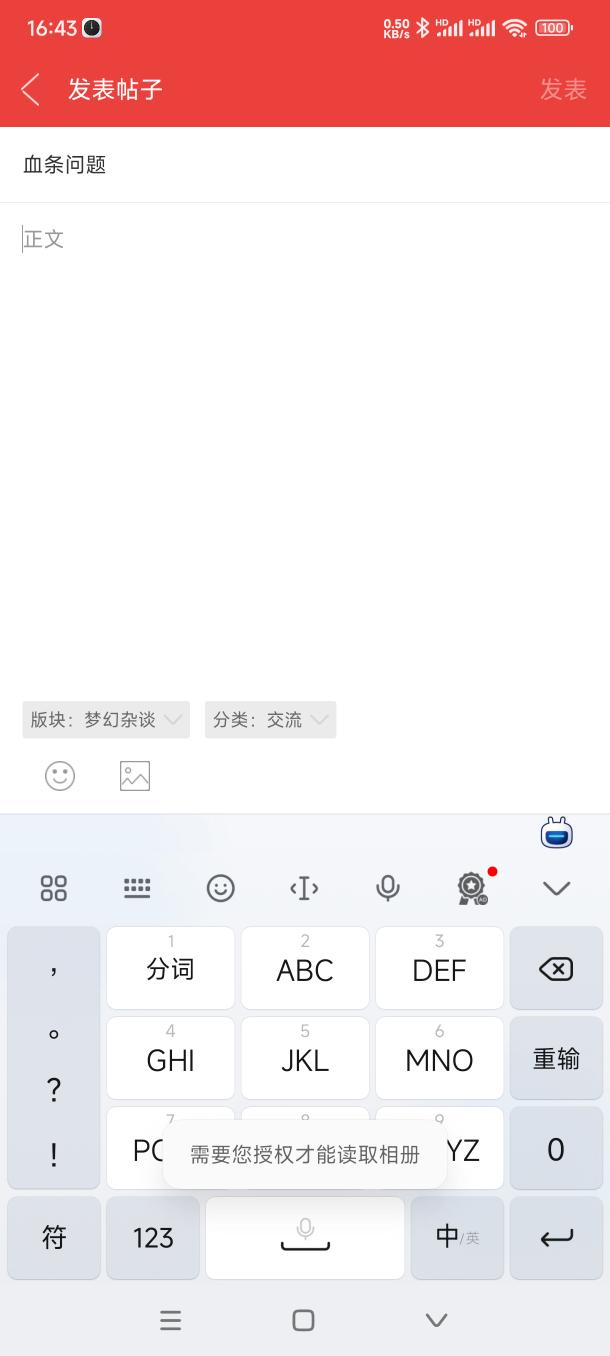Tap the return key on keyboard

[x=556, y=1238]
